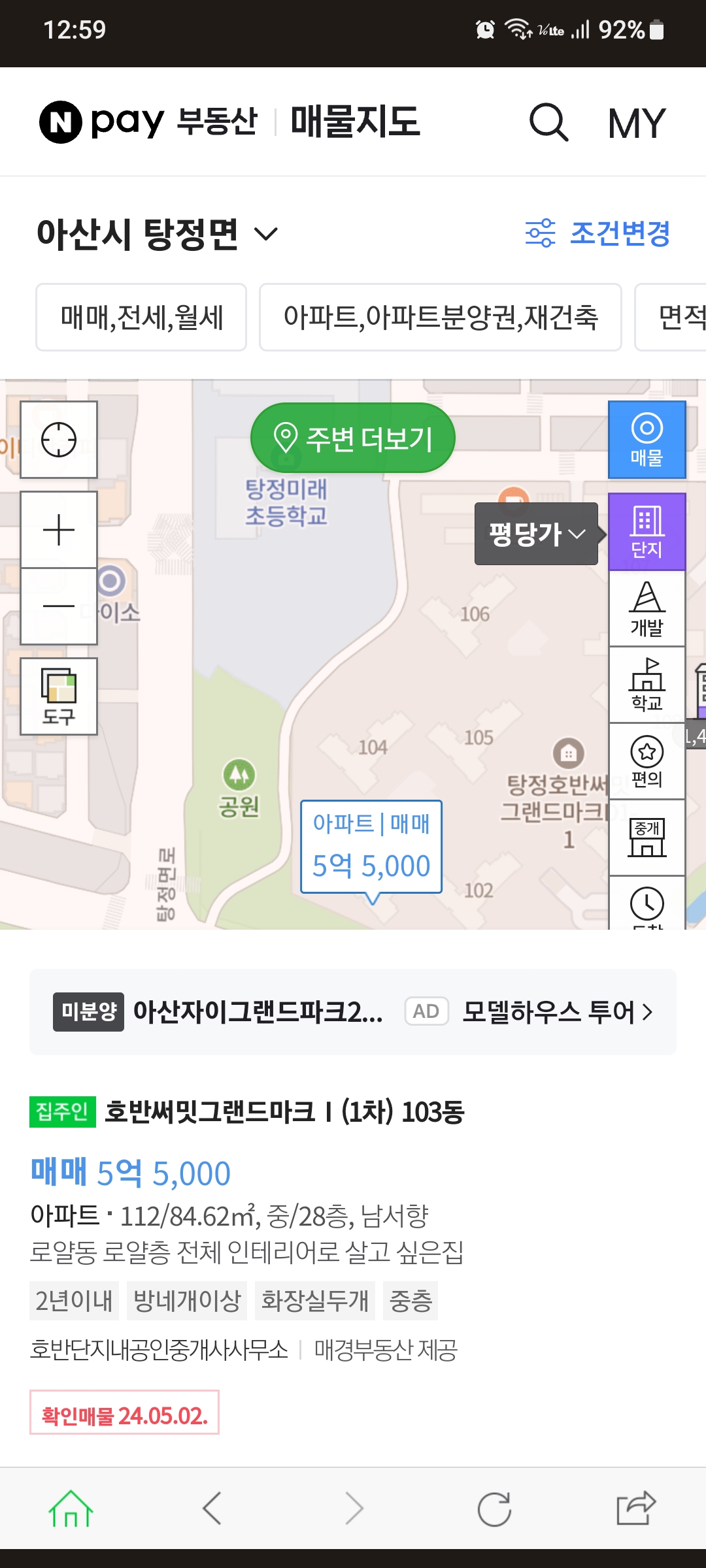Center the map on current location
The image size is (706, 1568).
point(59,440)
